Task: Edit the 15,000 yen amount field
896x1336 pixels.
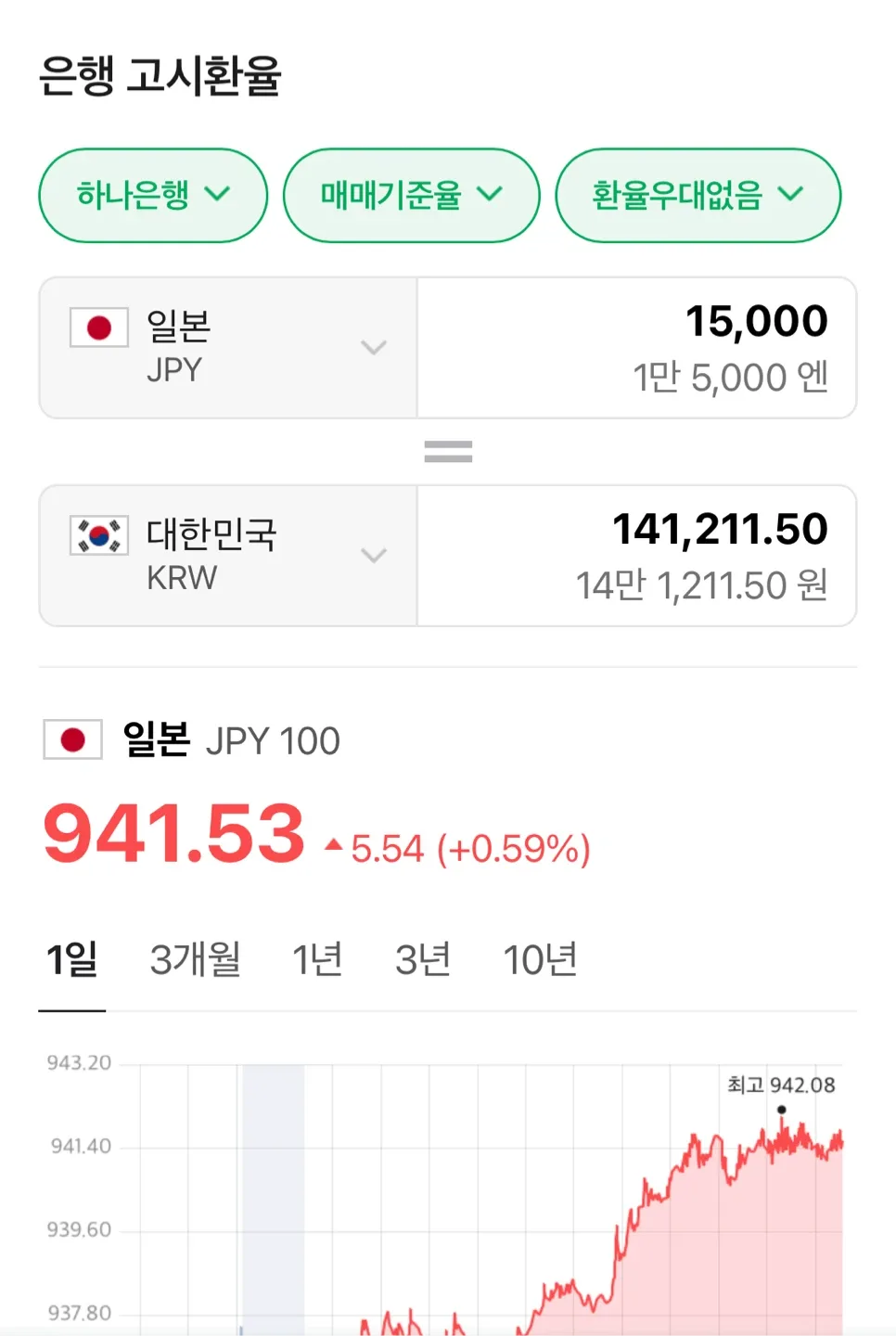Action: [x=636, y=348]
